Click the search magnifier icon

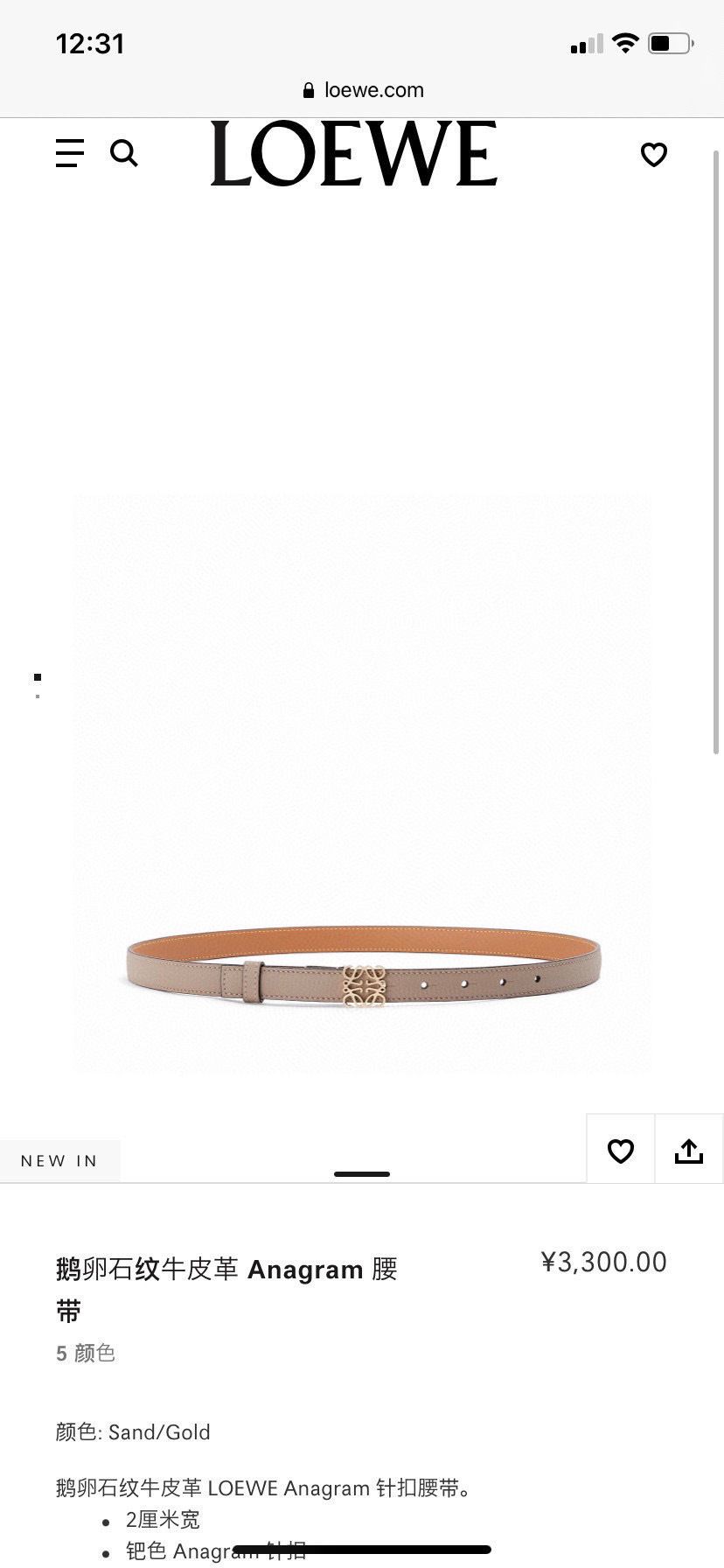125,153
